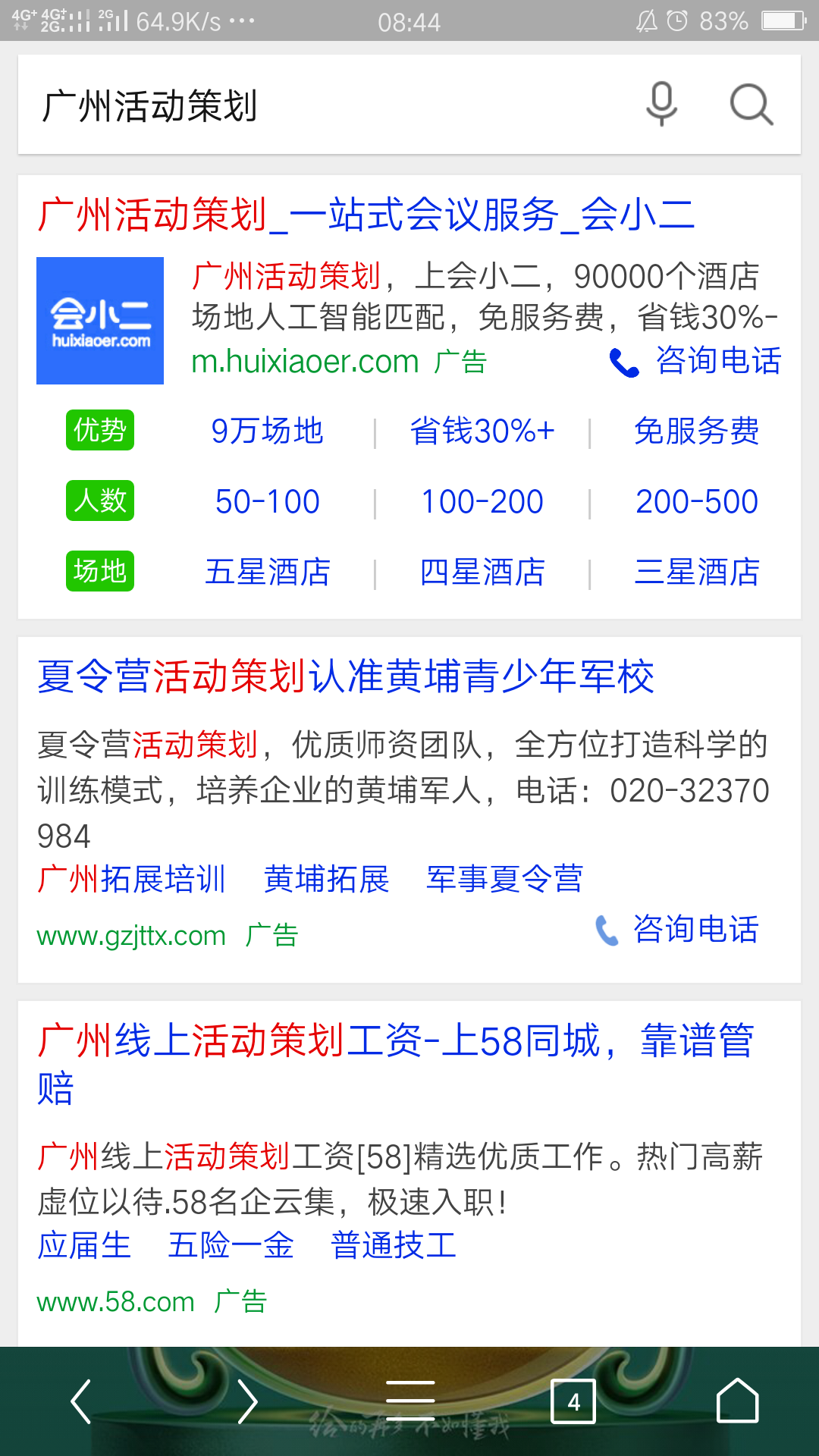
Task: Select the 9万场地 link
Action: pyautogui.click(x=267, y=431)
